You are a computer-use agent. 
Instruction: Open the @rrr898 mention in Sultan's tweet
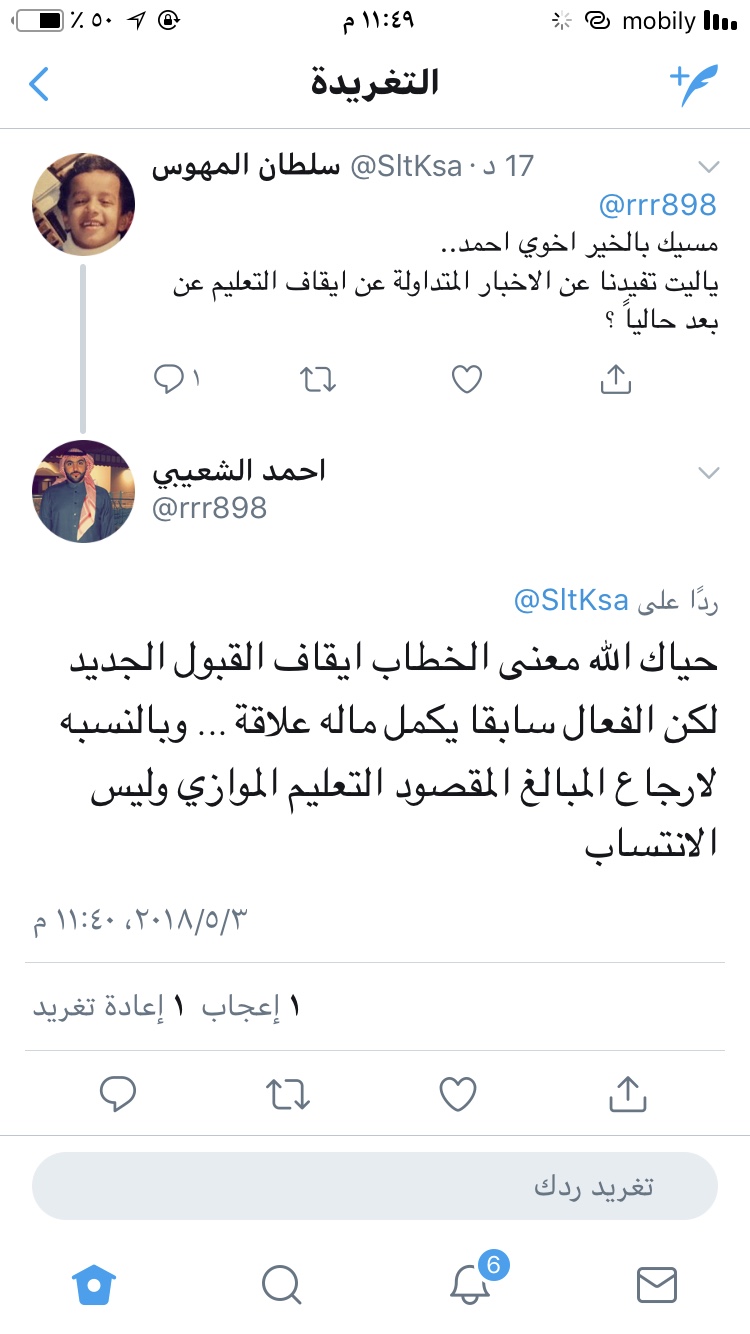pos(657,205)
